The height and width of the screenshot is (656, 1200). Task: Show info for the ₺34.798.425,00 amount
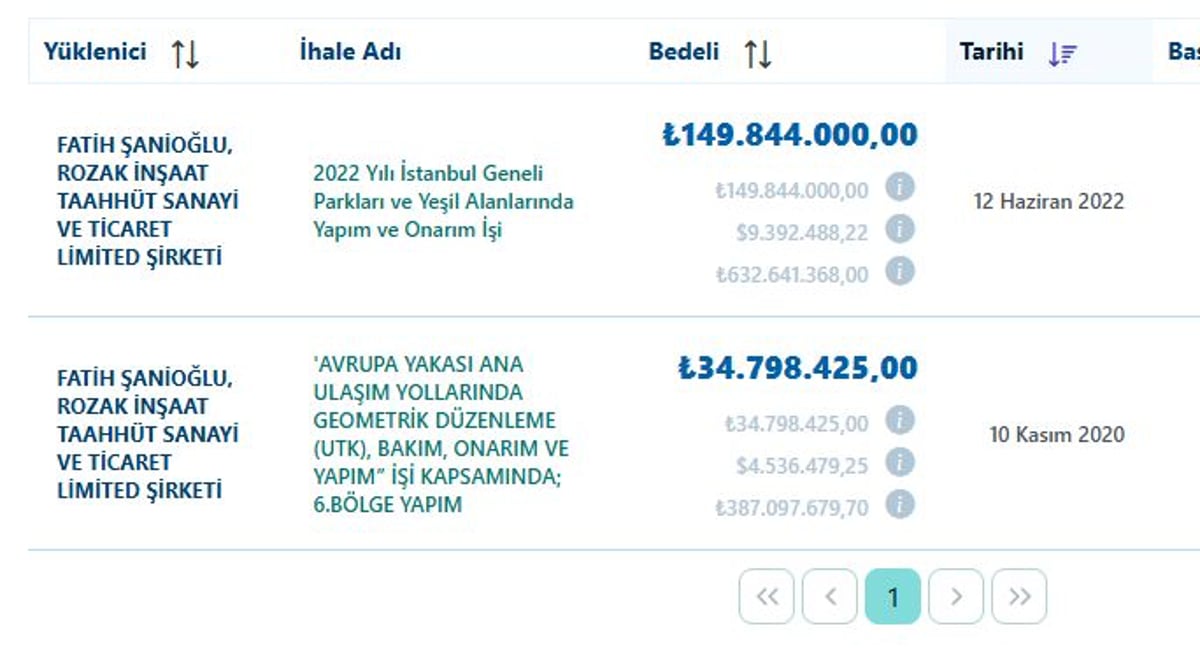coord(900,421)
